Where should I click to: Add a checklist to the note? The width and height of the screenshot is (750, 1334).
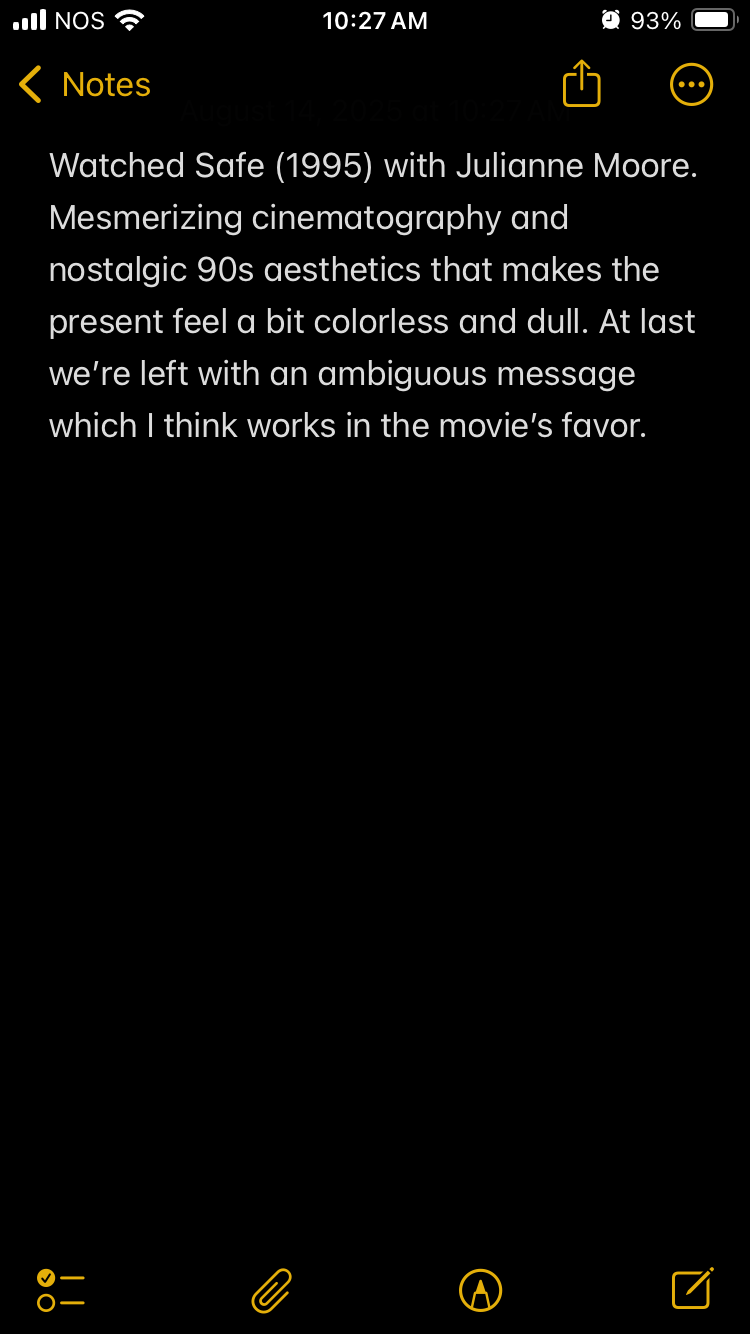[x=61, y=1290]
